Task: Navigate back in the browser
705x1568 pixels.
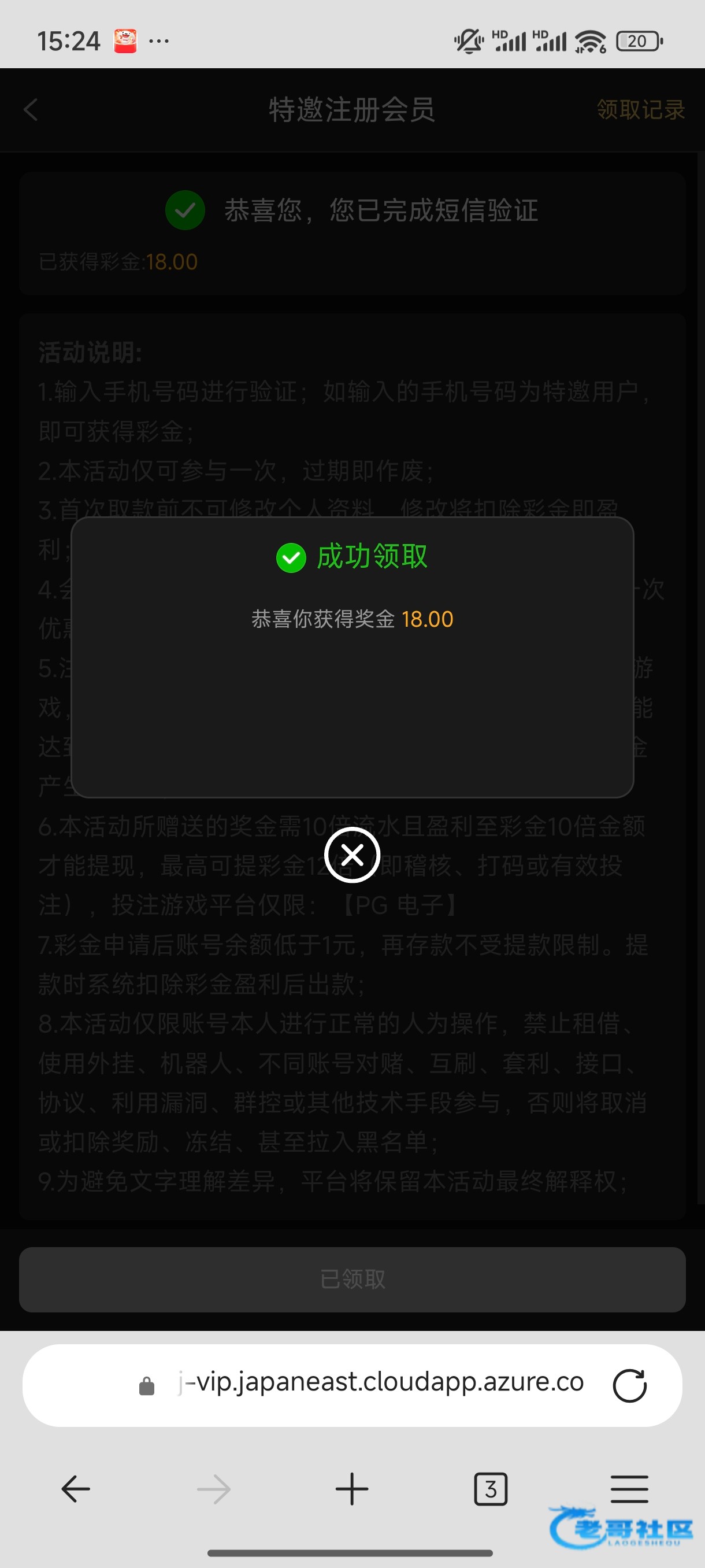Action: [76, 1489]
